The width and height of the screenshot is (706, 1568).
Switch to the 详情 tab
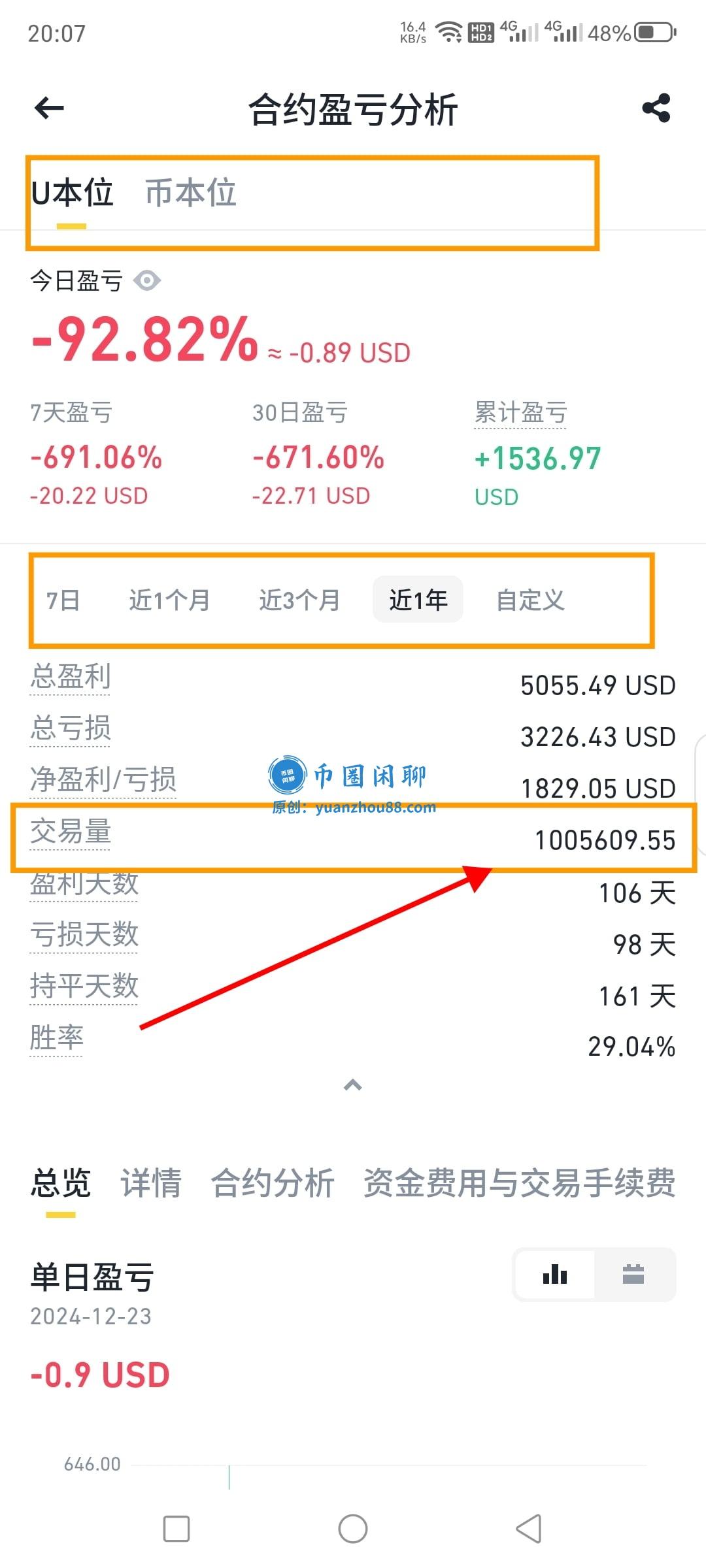(151, 1183)
